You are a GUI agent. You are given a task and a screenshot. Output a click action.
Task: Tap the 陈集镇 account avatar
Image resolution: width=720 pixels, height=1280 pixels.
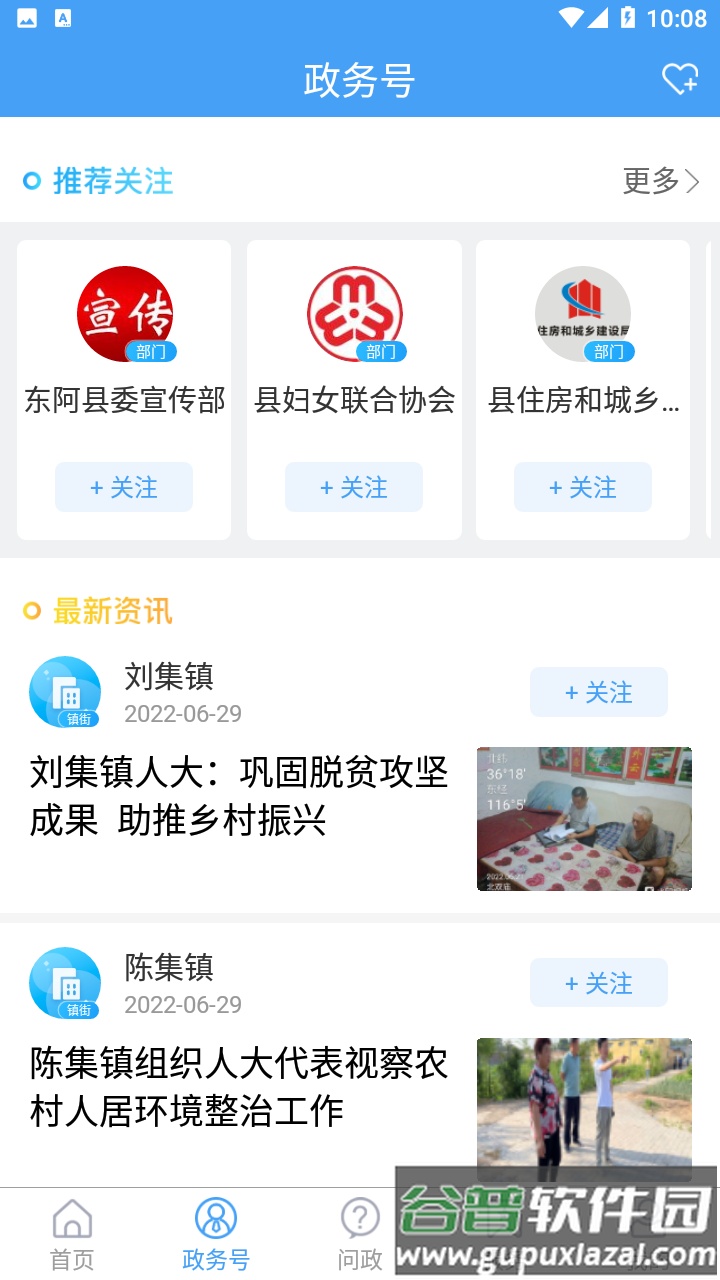pyautogui.click(x=64, y=982)
